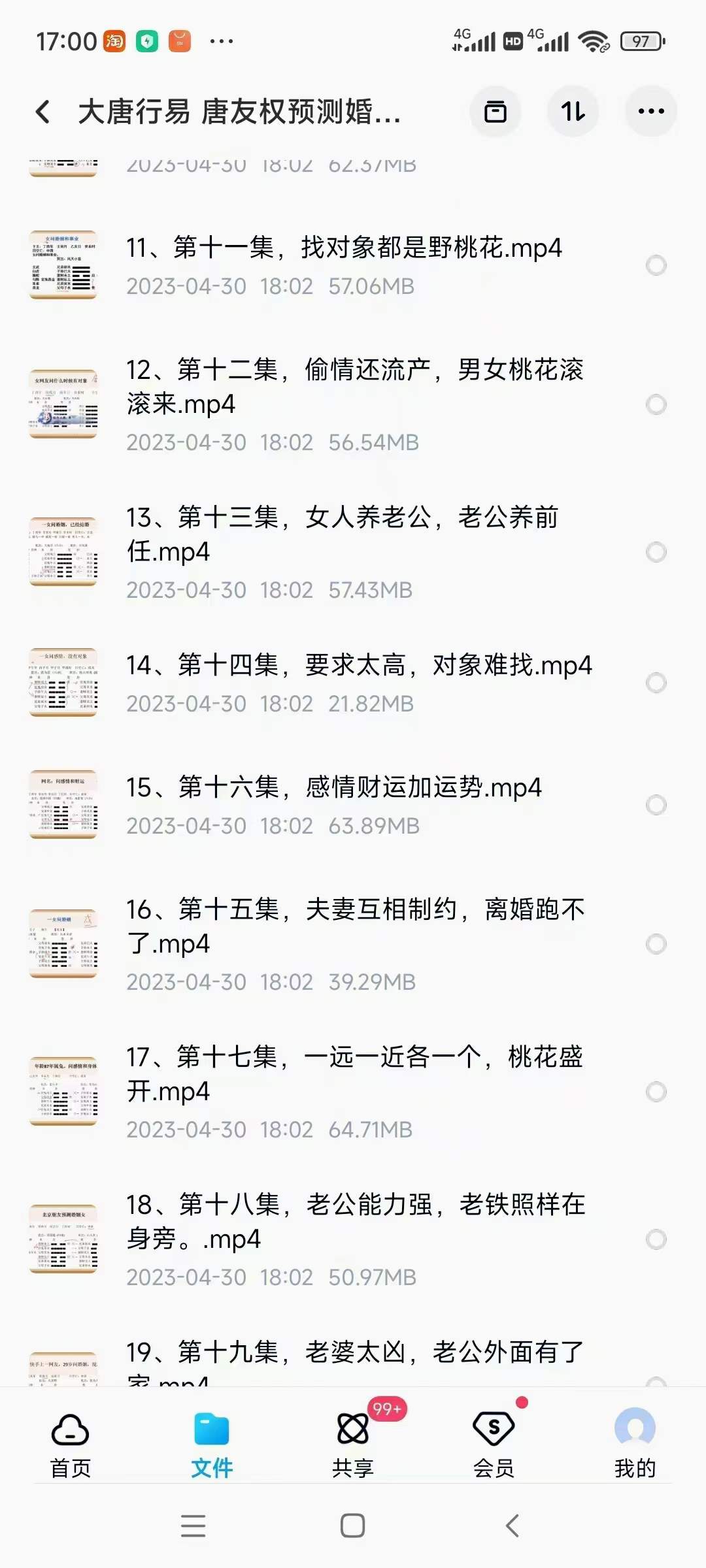Select the checkbox for 18、第十八集

[x=656, y=1239]
